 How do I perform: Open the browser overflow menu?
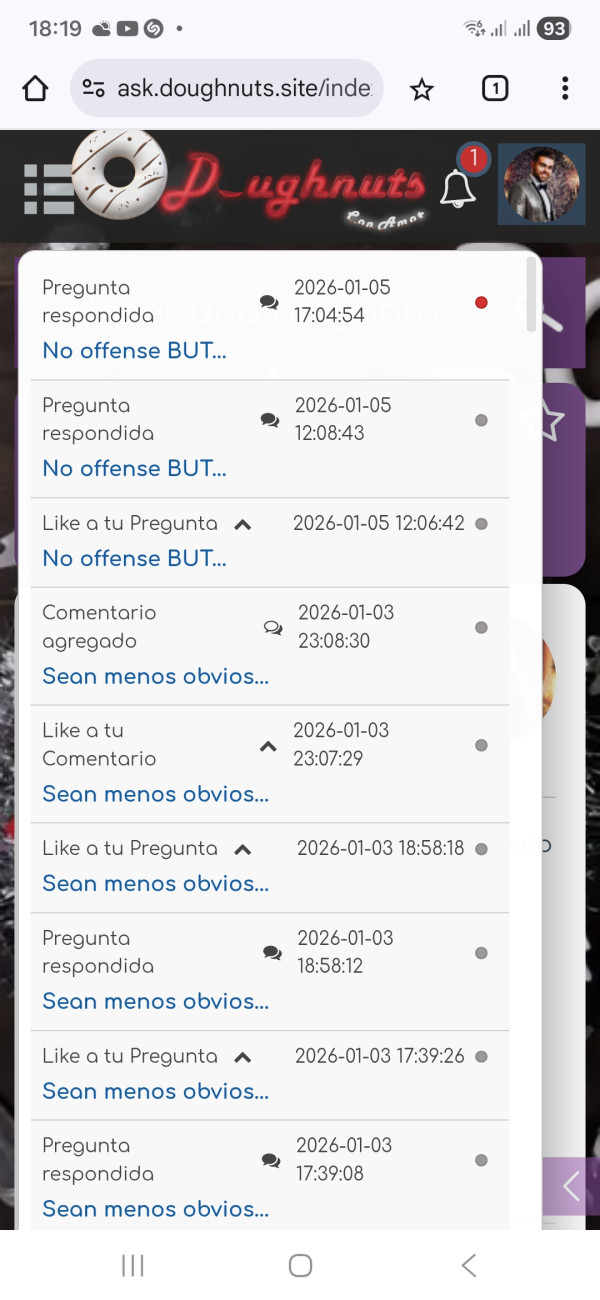[x=565, y=89]
